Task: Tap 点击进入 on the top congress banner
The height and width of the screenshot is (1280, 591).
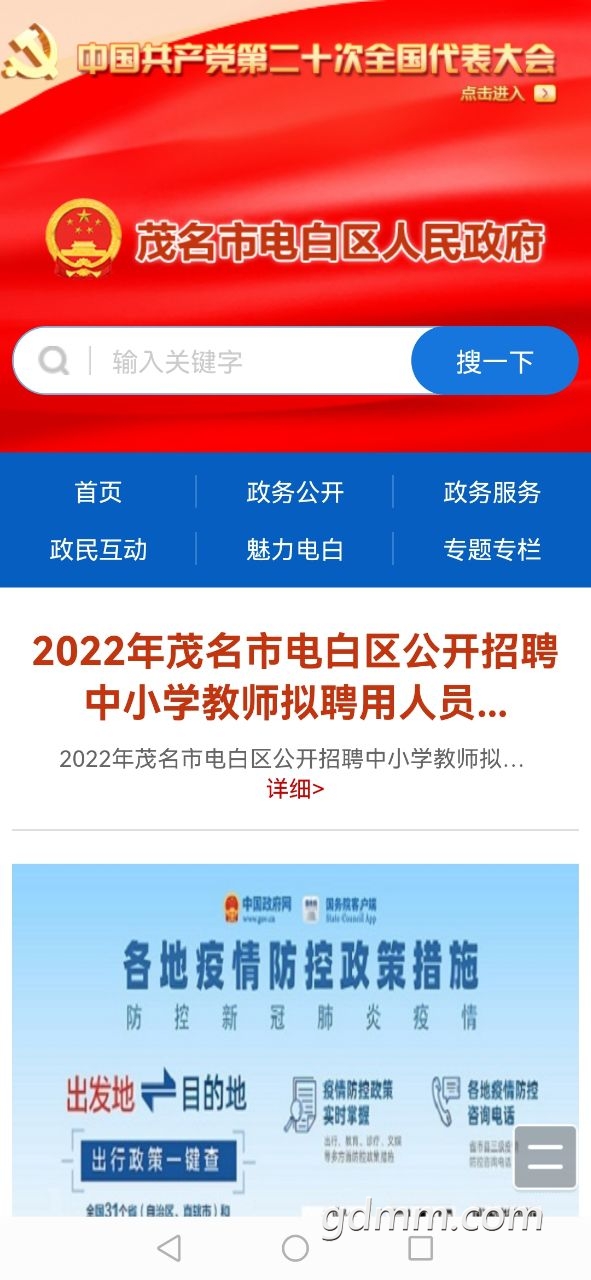Action: pos(508,94)
